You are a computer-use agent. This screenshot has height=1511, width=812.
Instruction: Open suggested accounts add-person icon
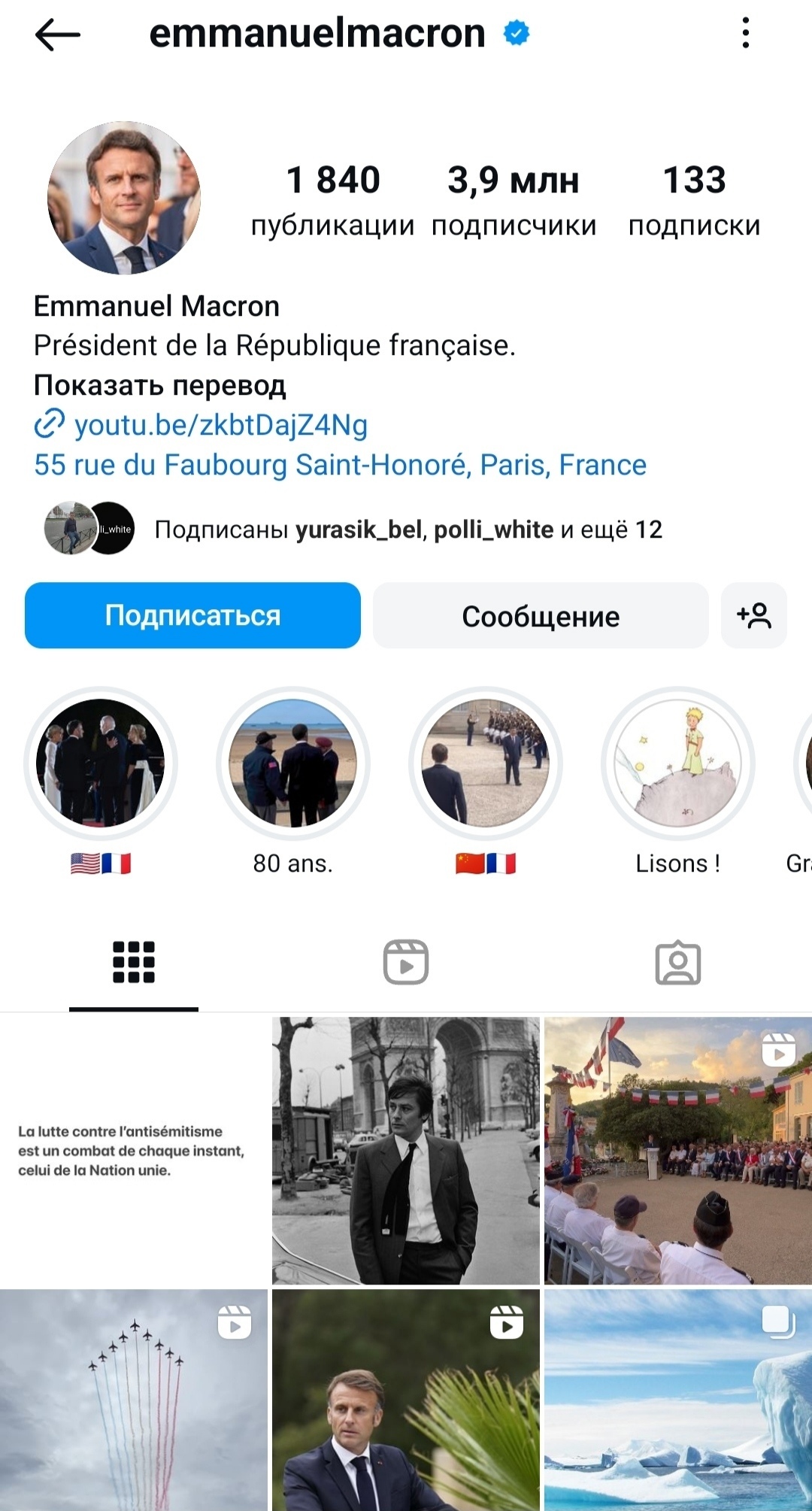click(753, 615)
